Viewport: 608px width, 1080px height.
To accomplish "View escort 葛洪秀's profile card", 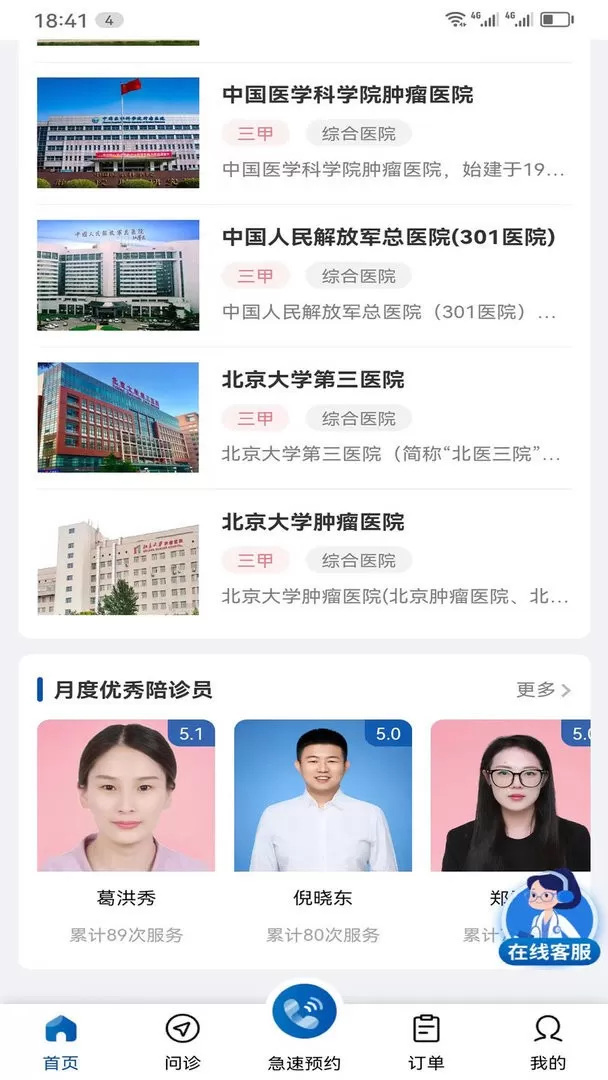I will (x=126, y=833).
